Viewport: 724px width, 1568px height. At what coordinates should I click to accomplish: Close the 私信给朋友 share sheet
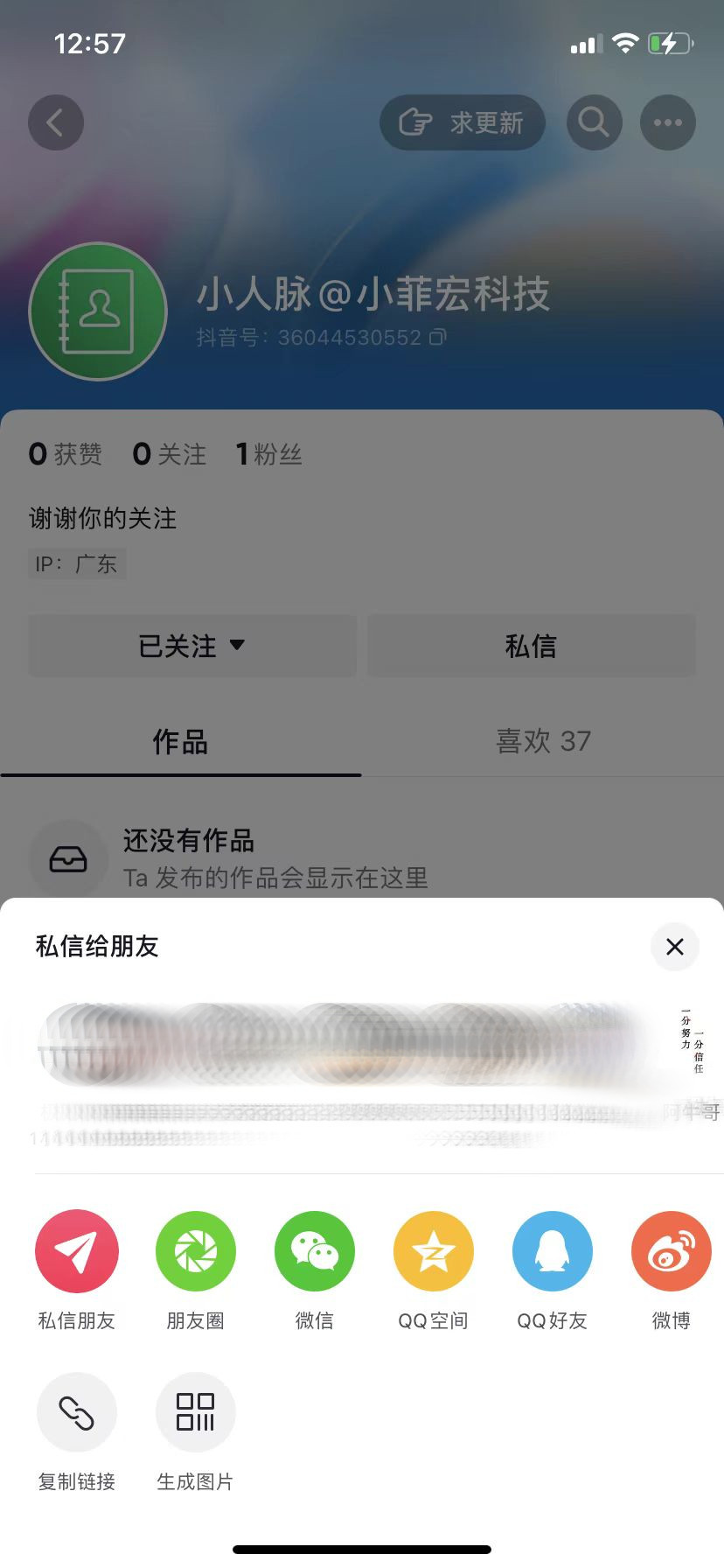tap(674, 946)
